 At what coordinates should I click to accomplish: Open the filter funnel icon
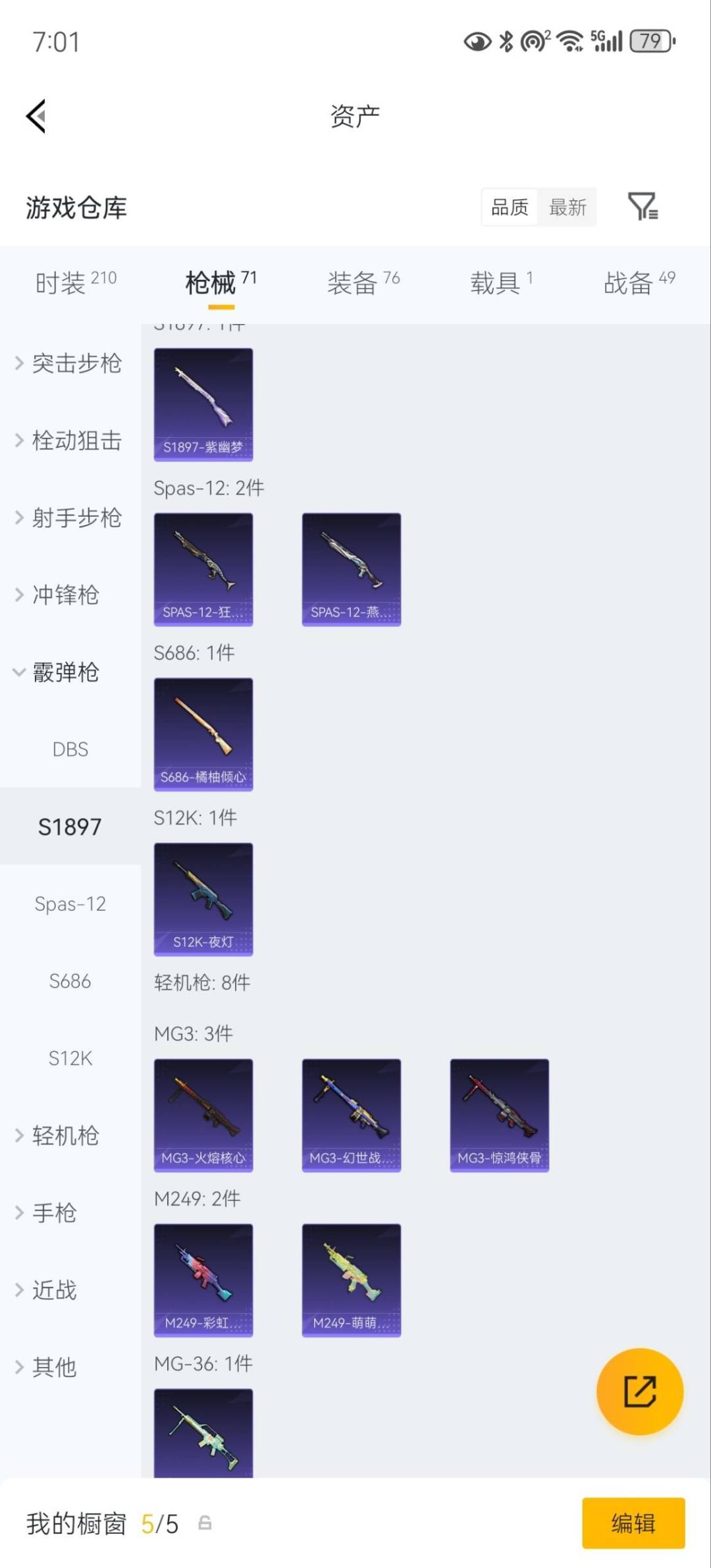643,207
